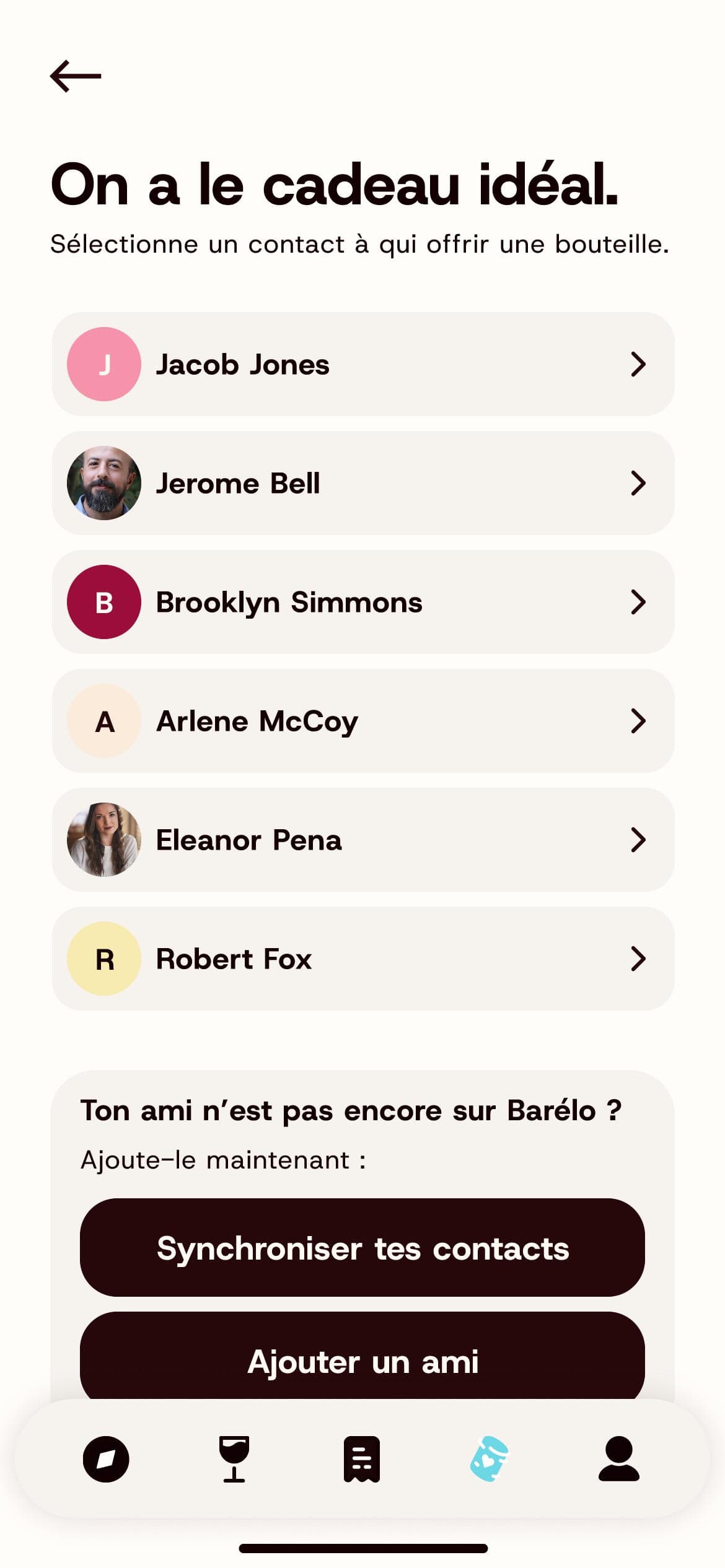The height and width of the screenshot is (1568, 725).
Task: Tap Jerome Bell's profile photo
Action: pos(105,483)
